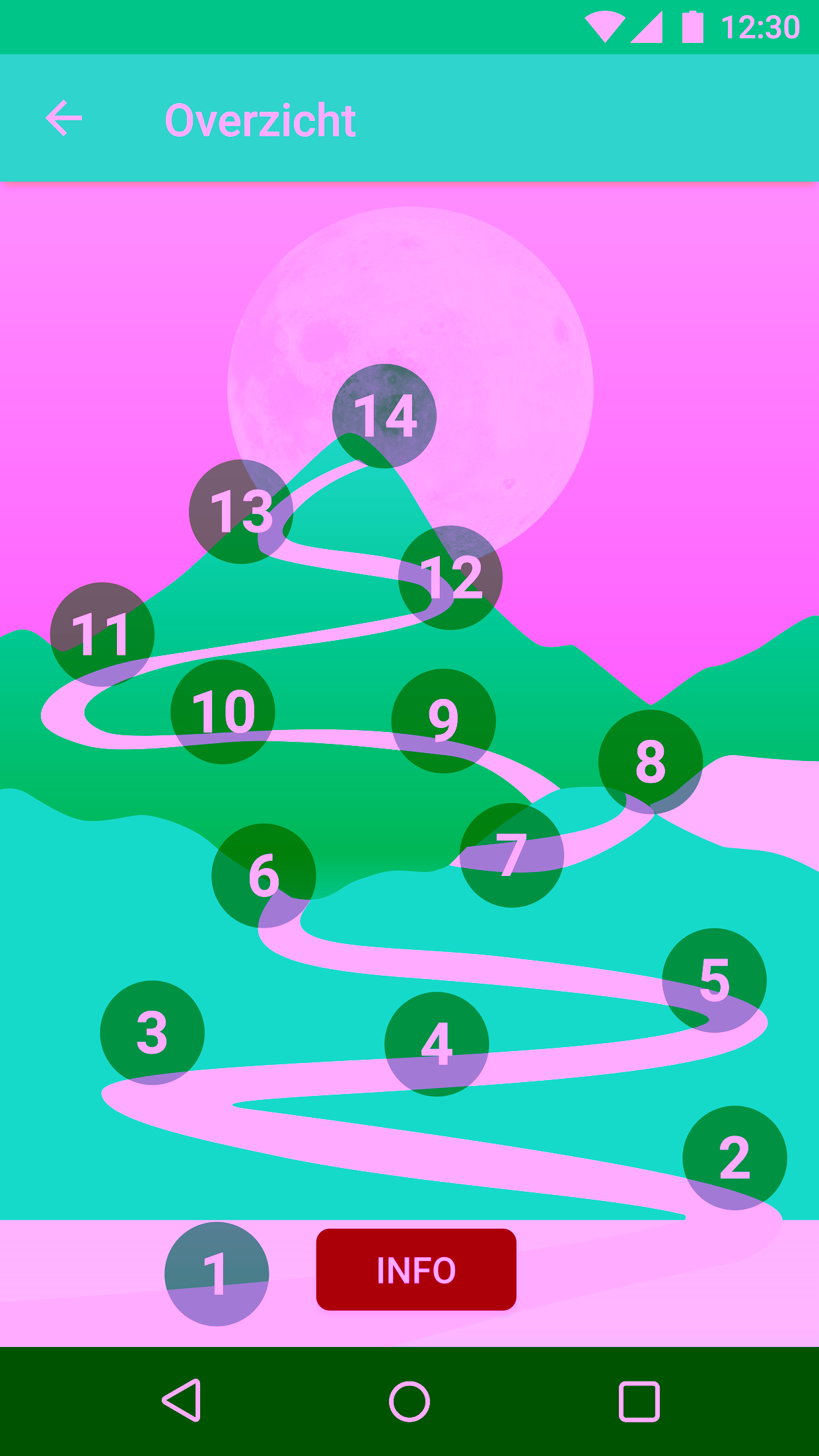Select level 1 circle
Viewport: 819px width, 1456px height.
click(x=217, y=1273)
